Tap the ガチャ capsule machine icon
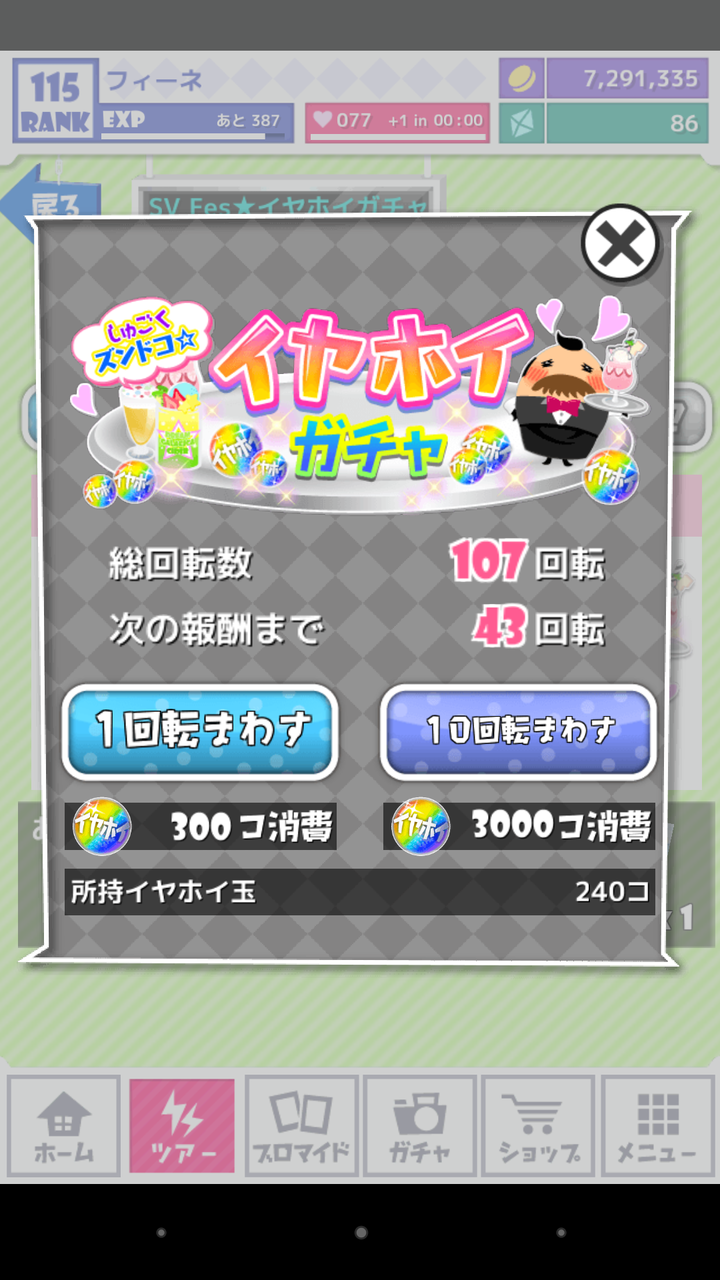This screenshot has width=720, height=1280. 420,1125
